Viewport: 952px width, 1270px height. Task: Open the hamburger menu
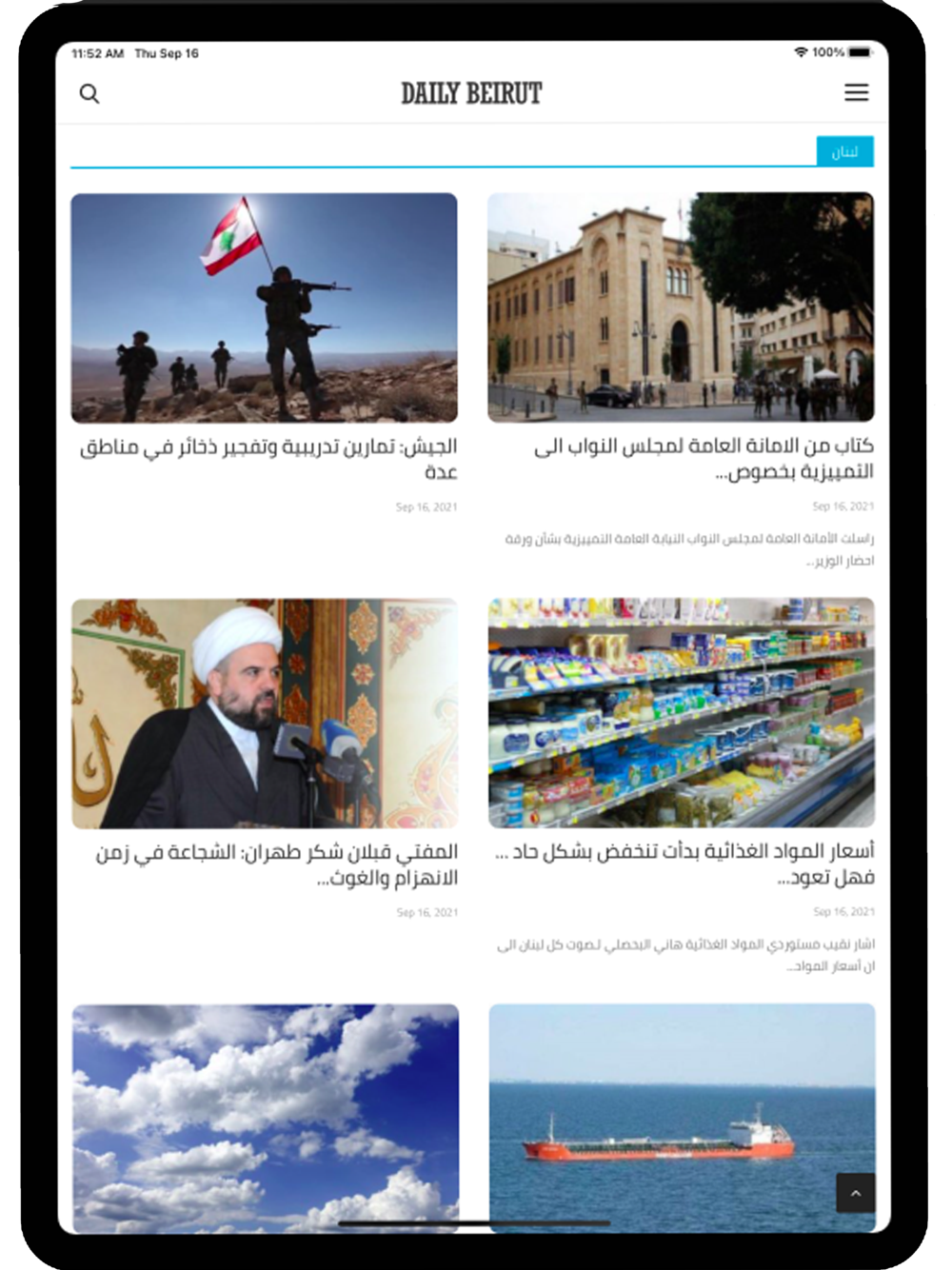click(856, 92)
